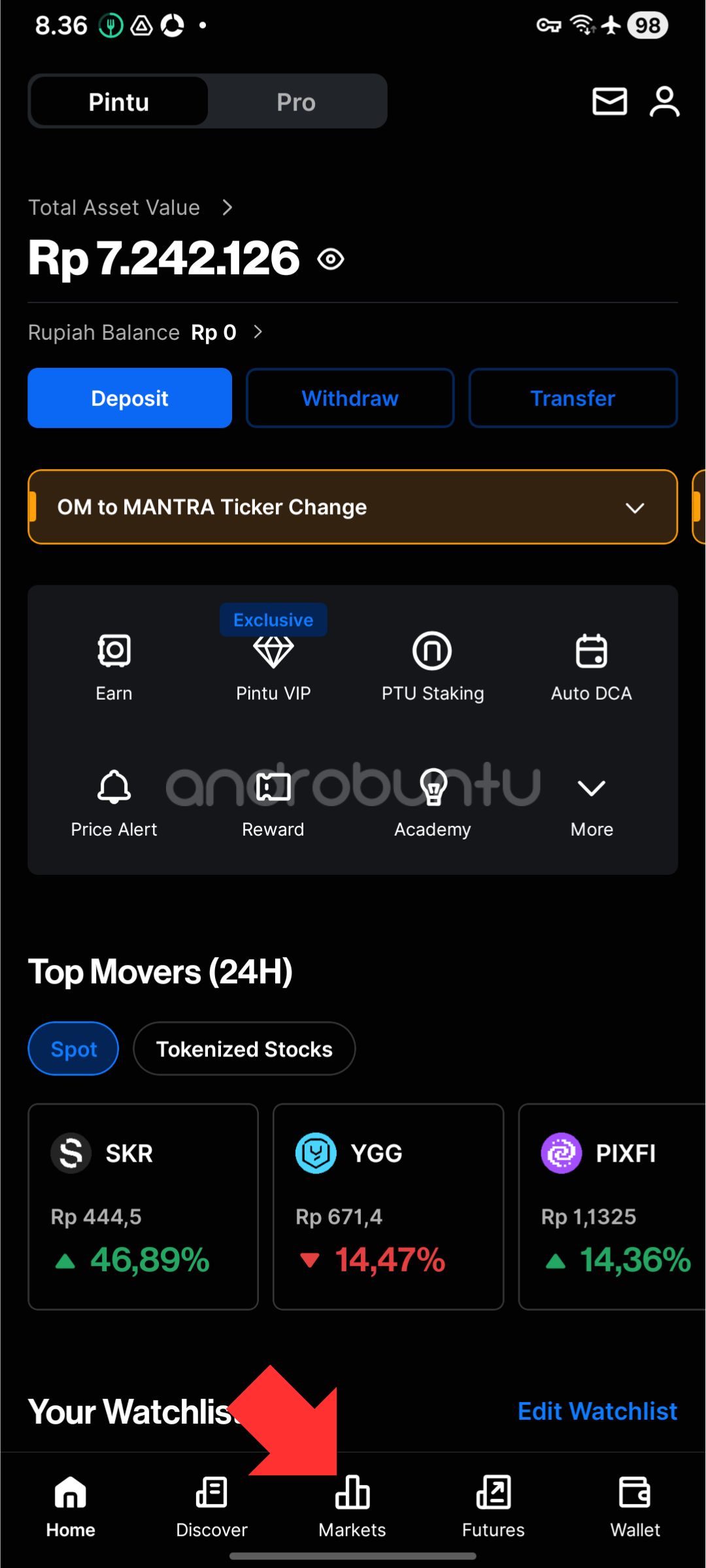This screenshot has height=1568, width=706.
Task: Expand OM to MANTRA Ticker Change banner
Action: pyautogui.click(x=635, y=508)
